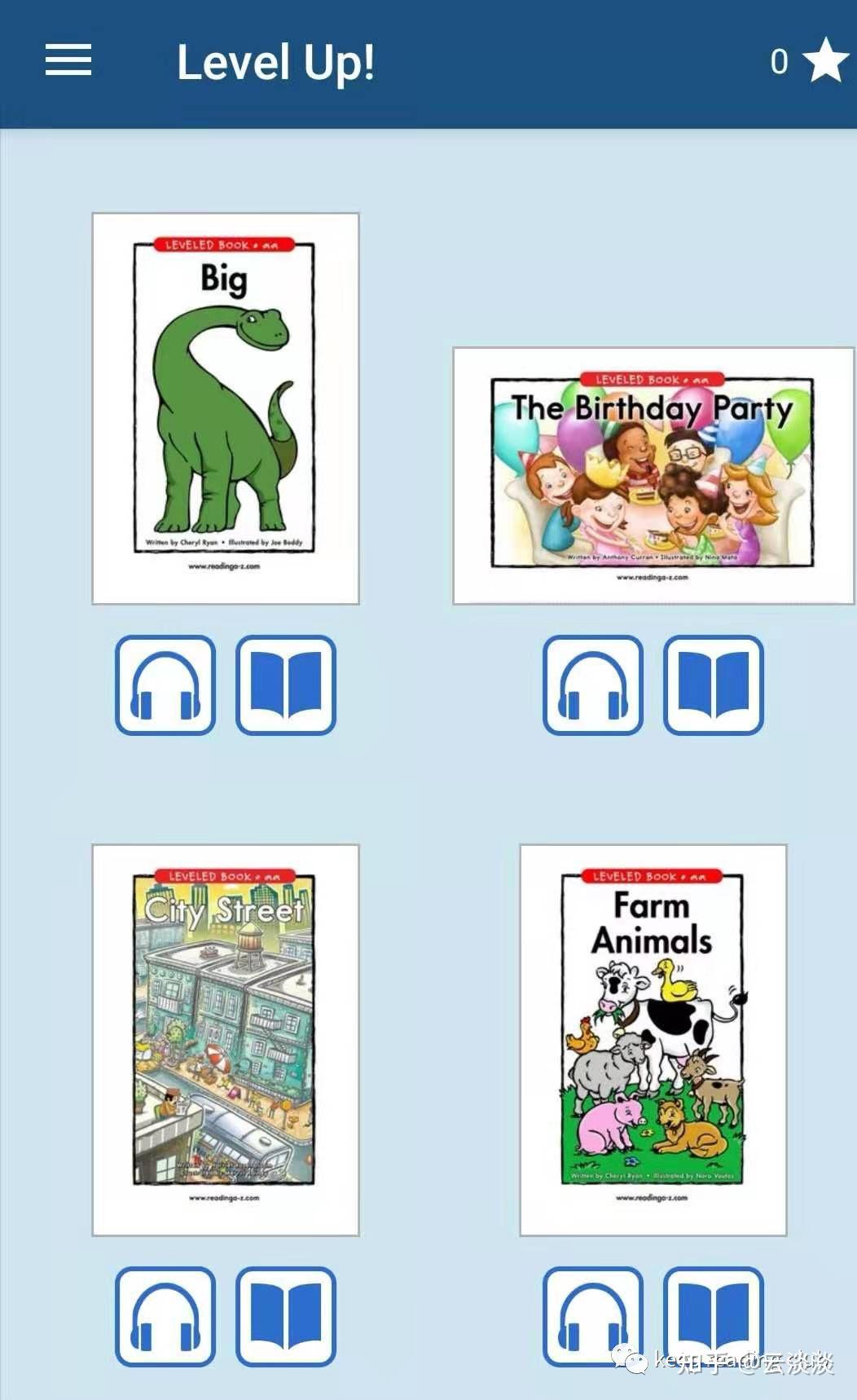This screenshot has height=1400, width=857.
Task: Open the "City Street" cover image
Action: (x=226, y=1039)
